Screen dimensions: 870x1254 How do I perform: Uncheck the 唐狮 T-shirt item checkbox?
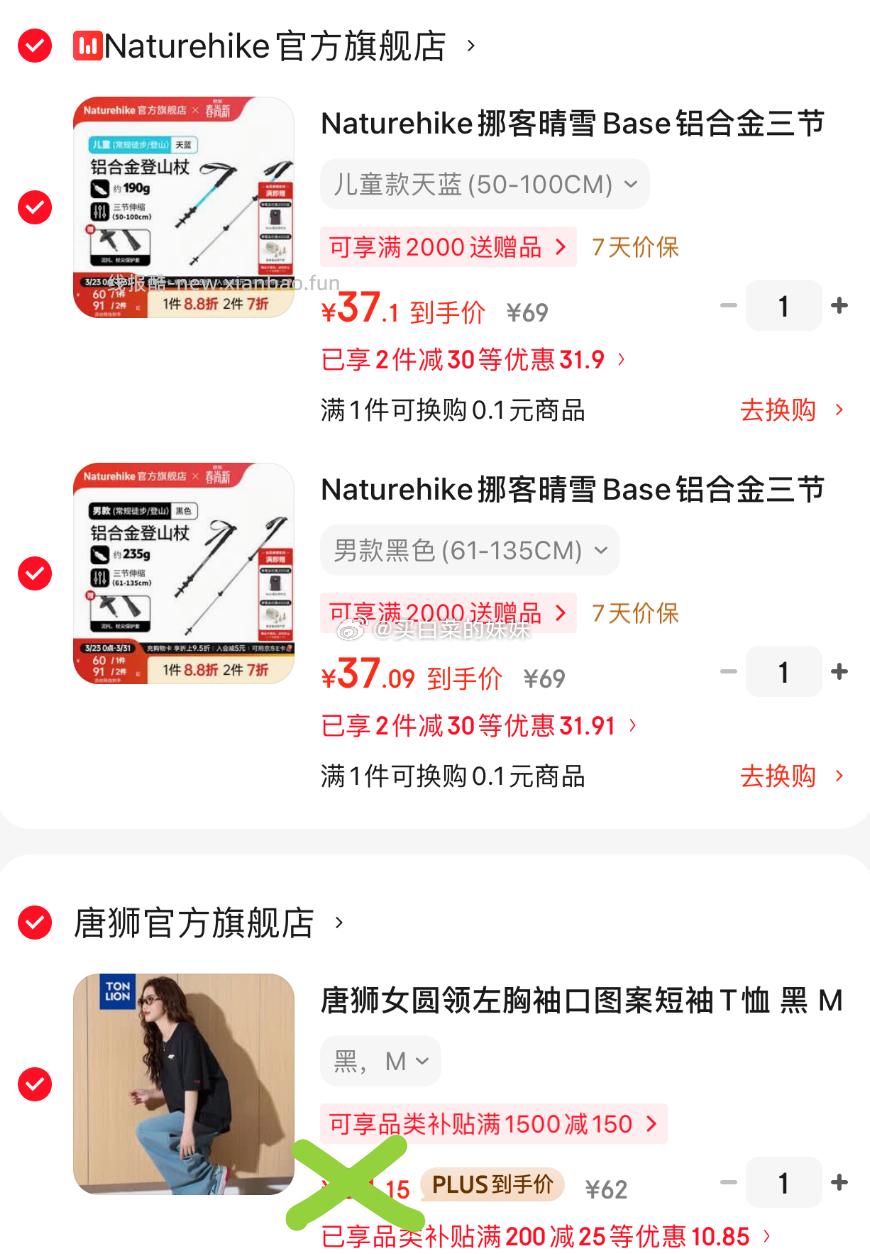pos(34,1083)
